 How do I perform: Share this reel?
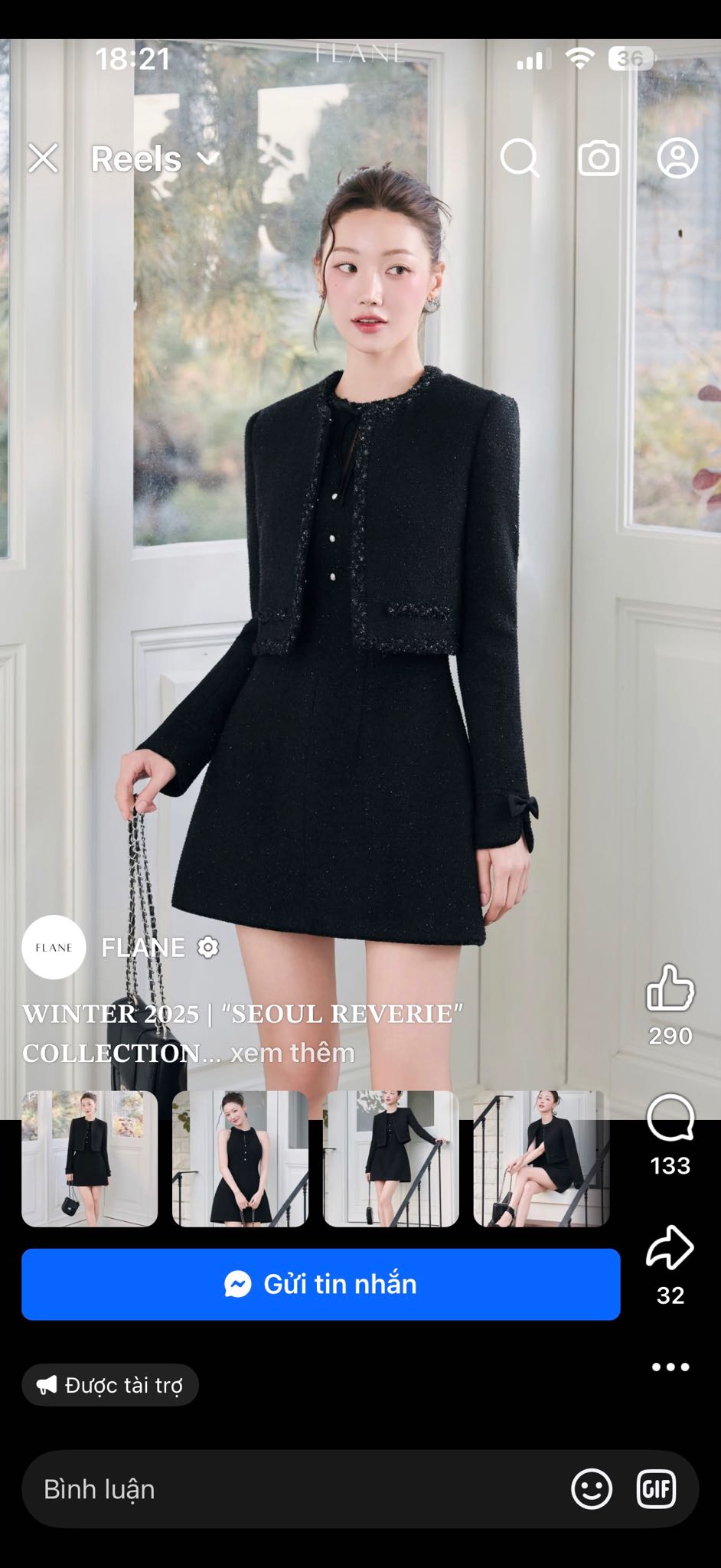pos(670,1248)
